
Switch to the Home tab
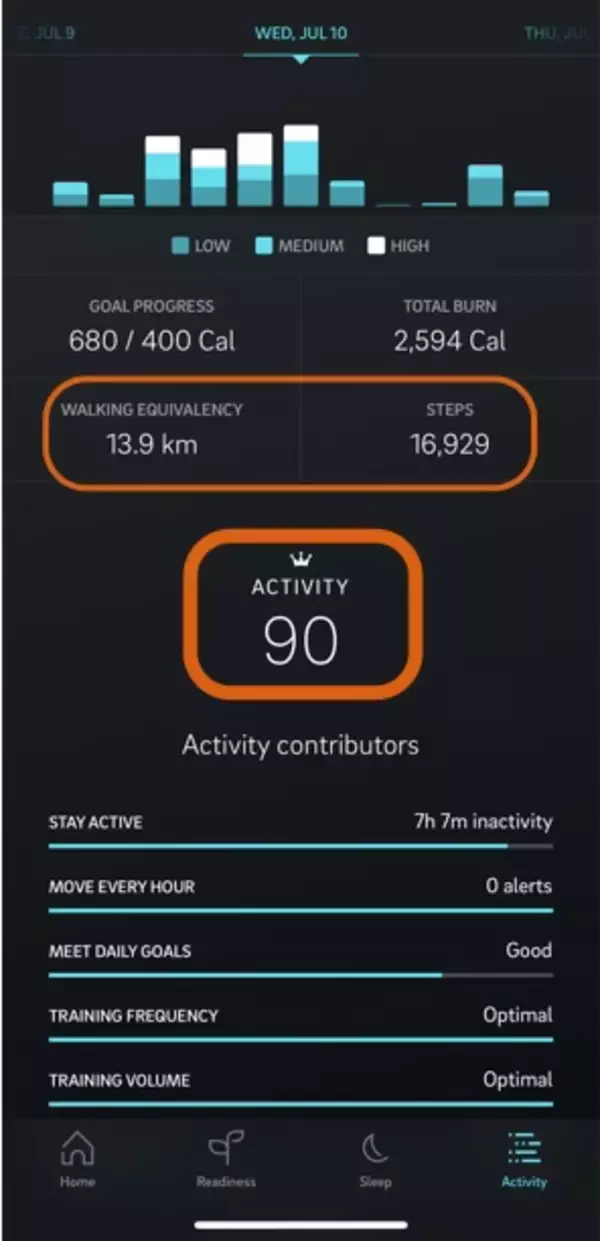click(77, 1162)
